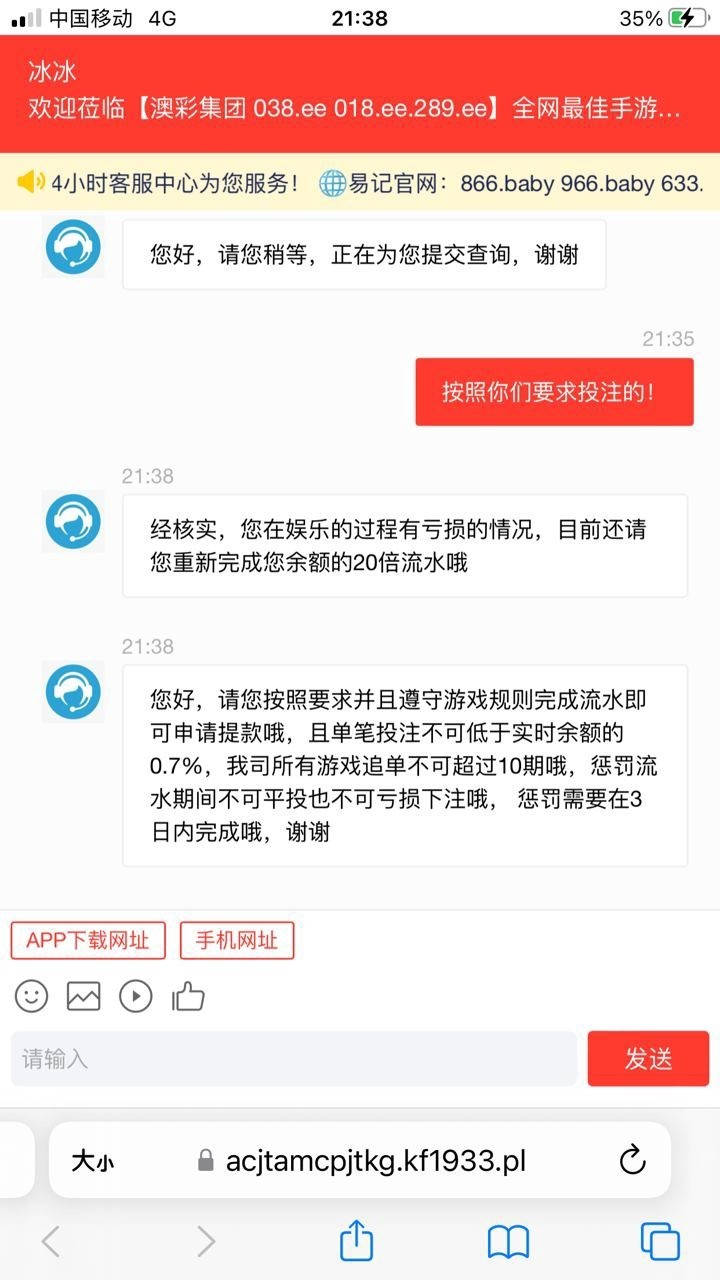
Task: Focus the 请输入 message field
Action: pyautogui.click(x=294, y=1059)
